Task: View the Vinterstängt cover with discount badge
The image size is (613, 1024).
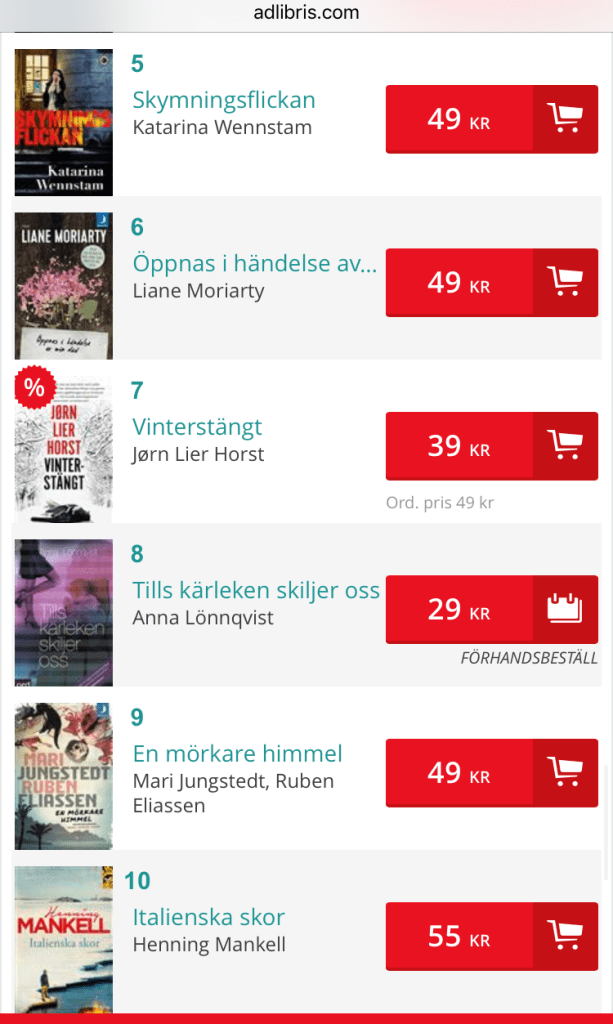Action: [x=63, y=449]
